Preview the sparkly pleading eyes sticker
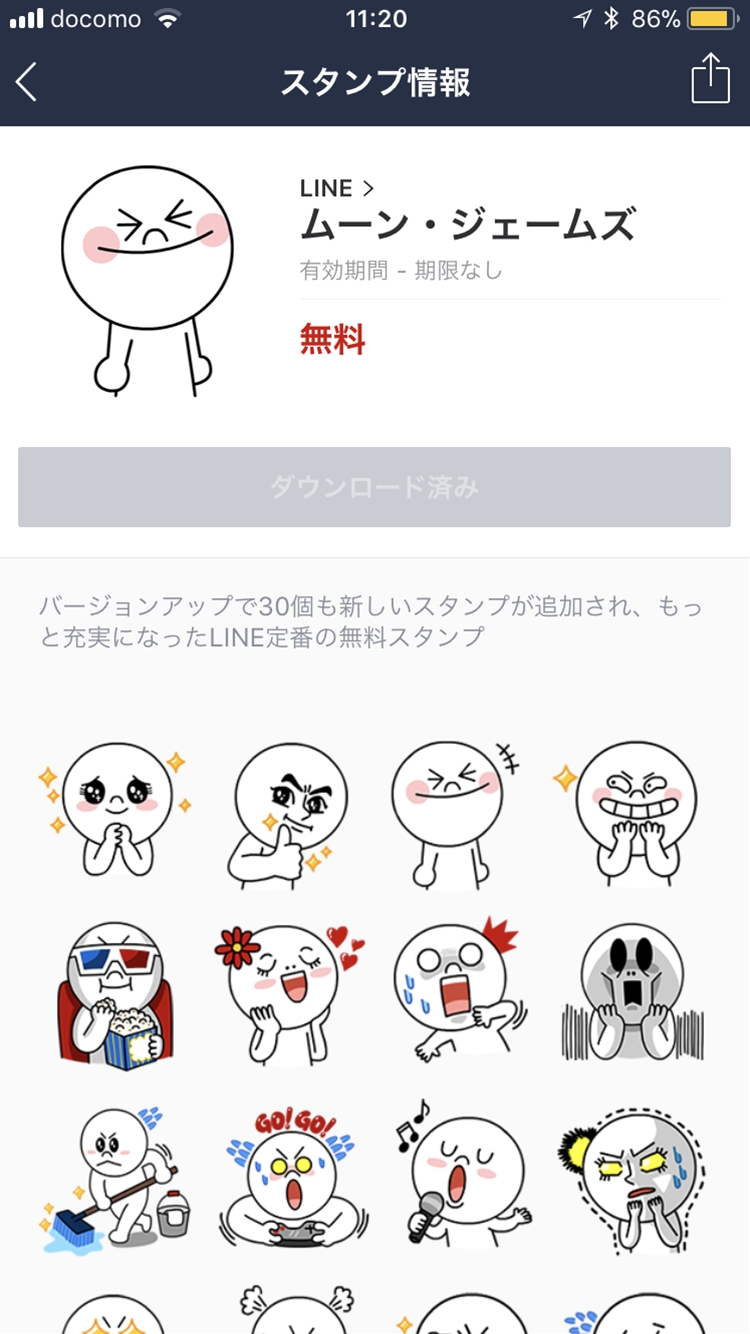This screenshot has height=1334, width=750. point(115,809)
